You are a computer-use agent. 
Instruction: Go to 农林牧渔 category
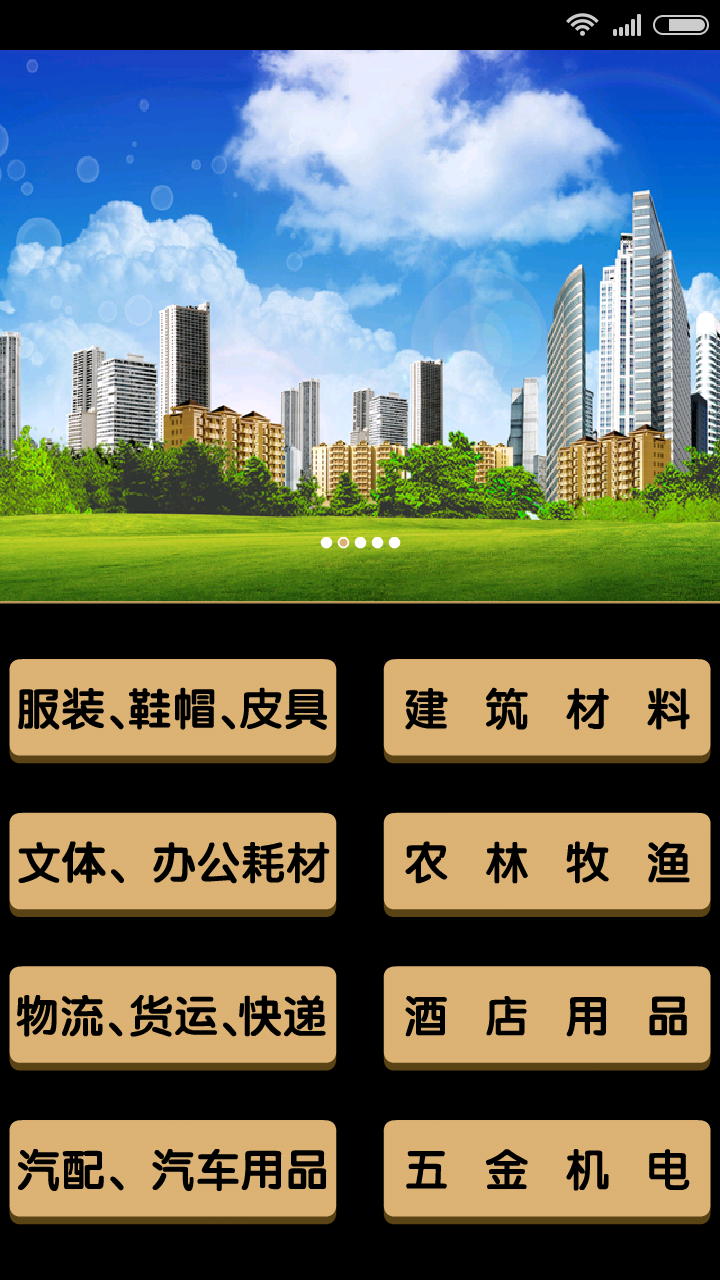pyautogui.click(x=547, y=863)
